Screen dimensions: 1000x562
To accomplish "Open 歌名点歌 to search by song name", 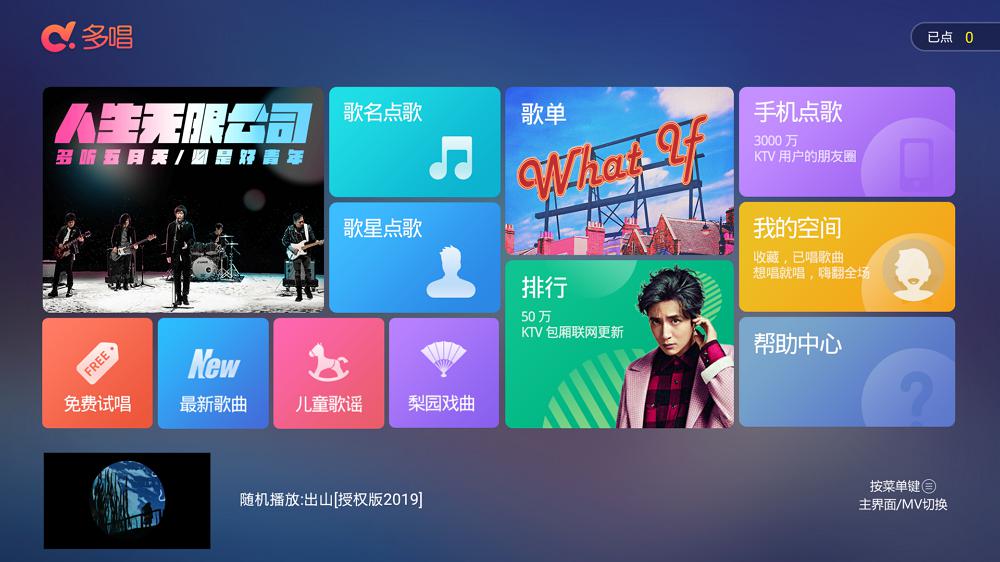I will coord(414,142).
